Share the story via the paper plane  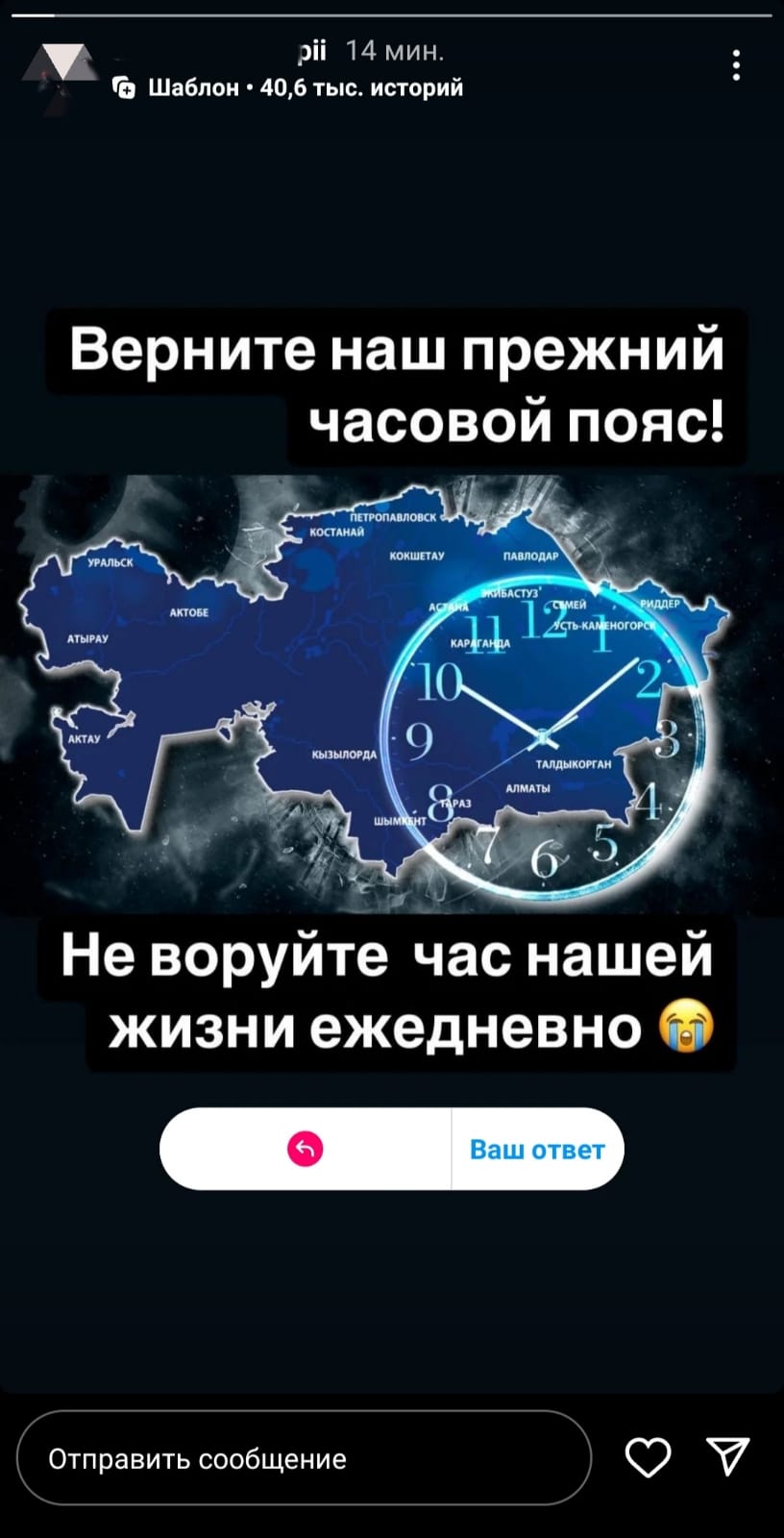[x=727, y=1457]
